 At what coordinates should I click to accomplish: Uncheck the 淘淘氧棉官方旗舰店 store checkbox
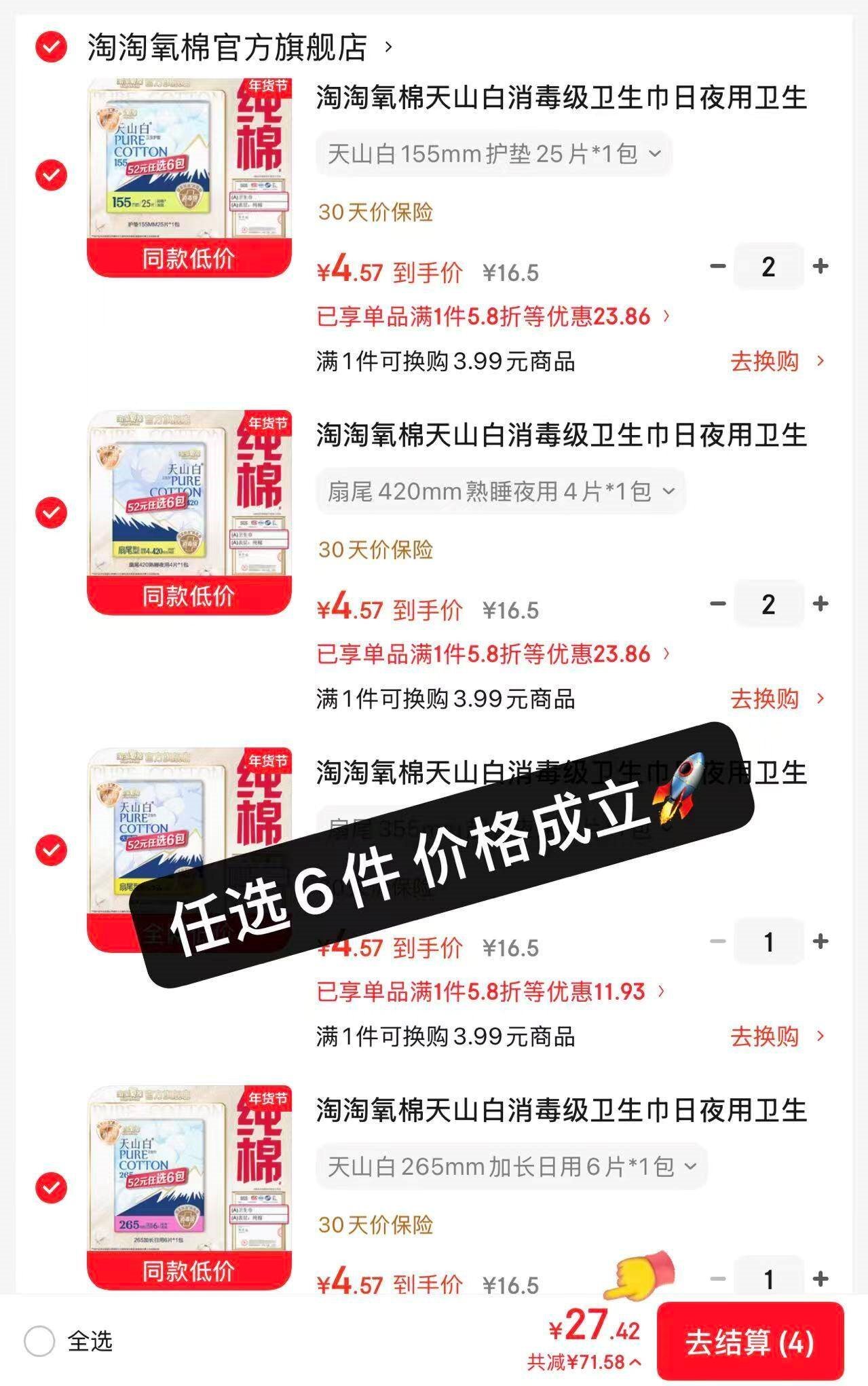(x=51, y=48)
